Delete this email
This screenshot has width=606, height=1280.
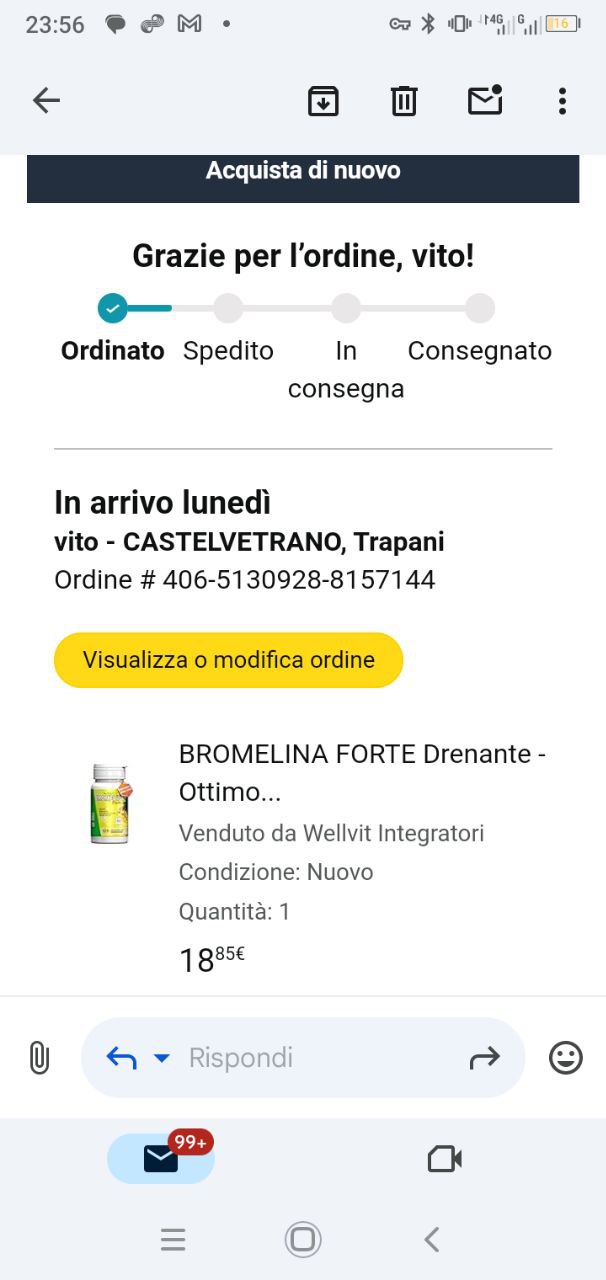(x=404, y=100)
